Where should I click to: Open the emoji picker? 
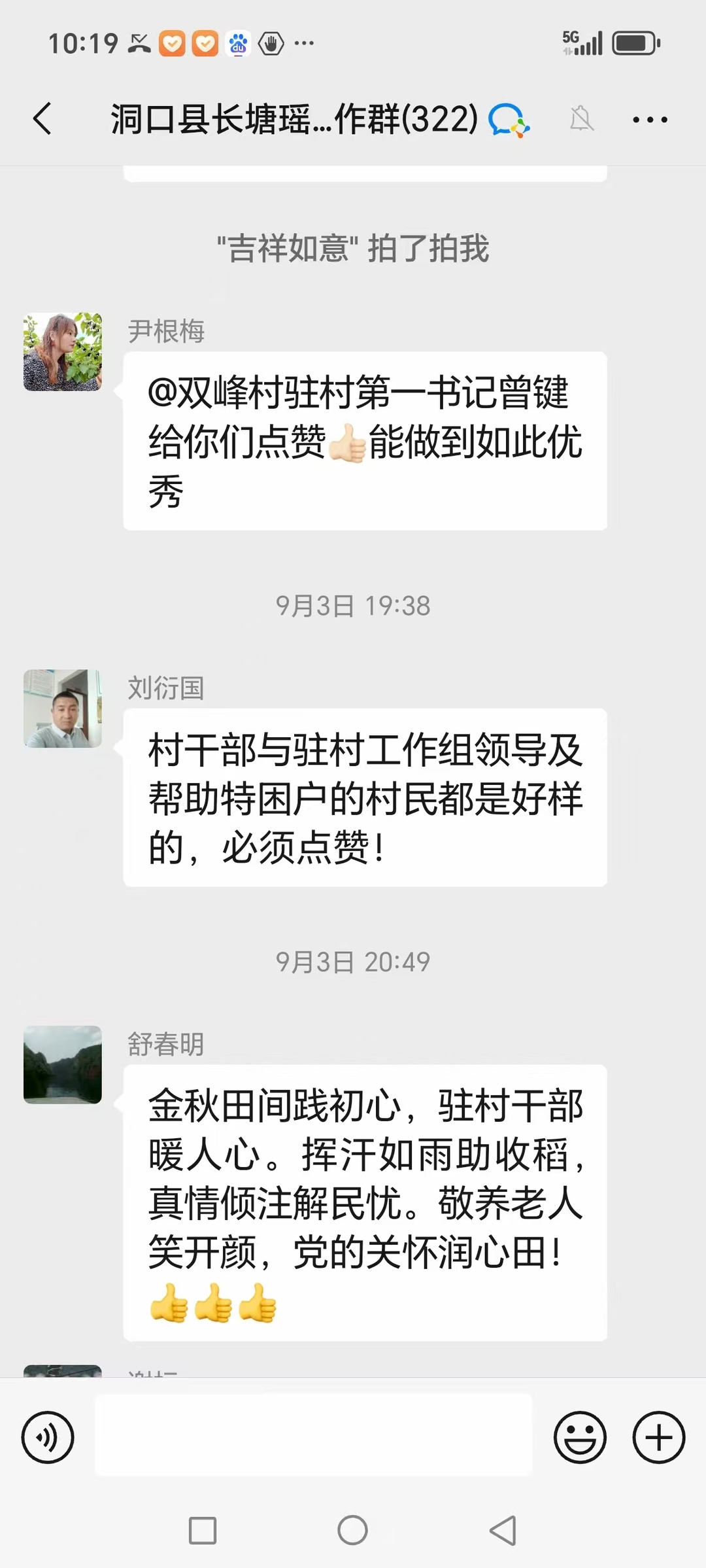point(580,1437)
